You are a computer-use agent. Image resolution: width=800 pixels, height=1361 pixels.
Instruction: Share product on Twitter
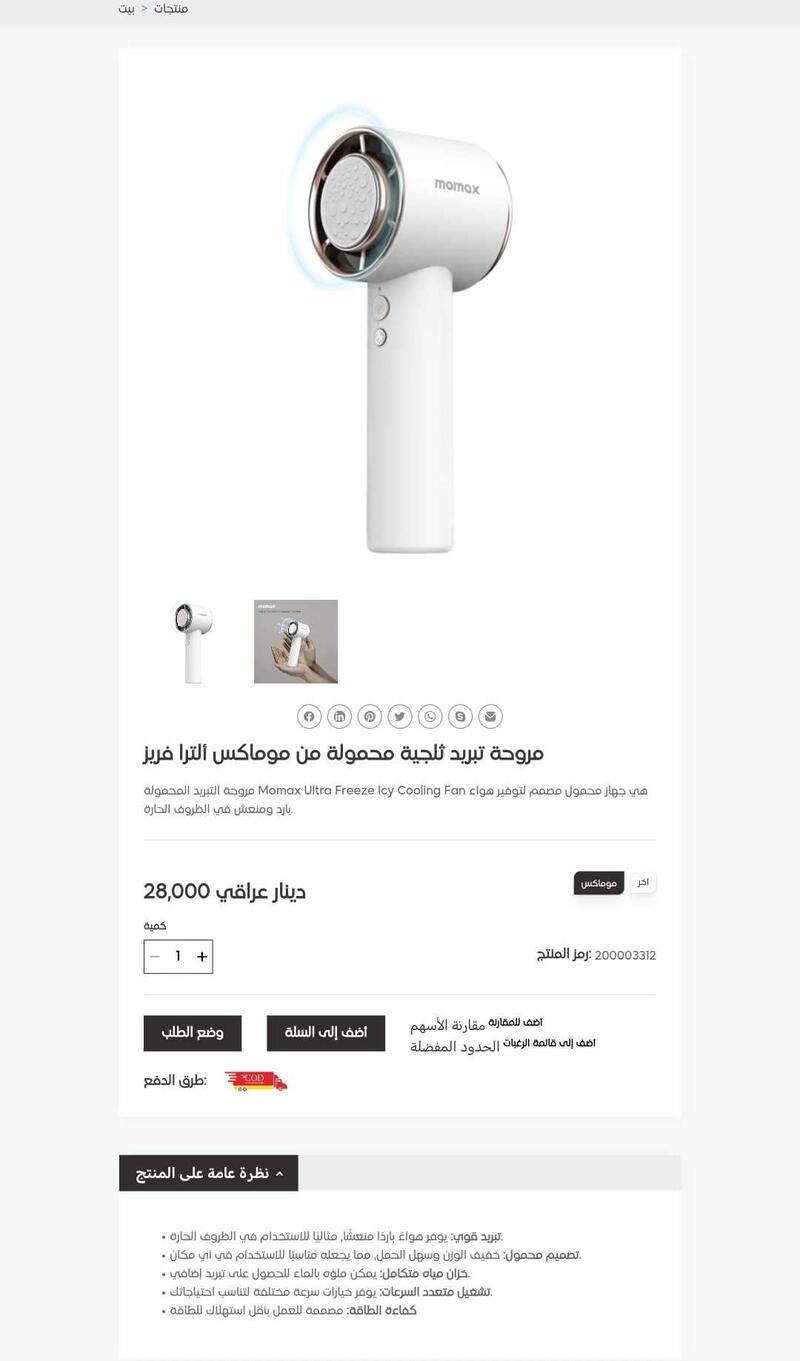(x=400, y=716)
